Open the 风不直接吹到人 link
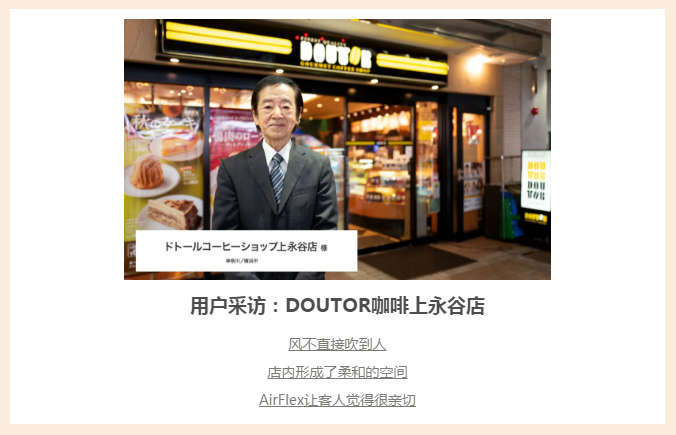The width and height of the screenshot is (676, 435). point(337,344)
